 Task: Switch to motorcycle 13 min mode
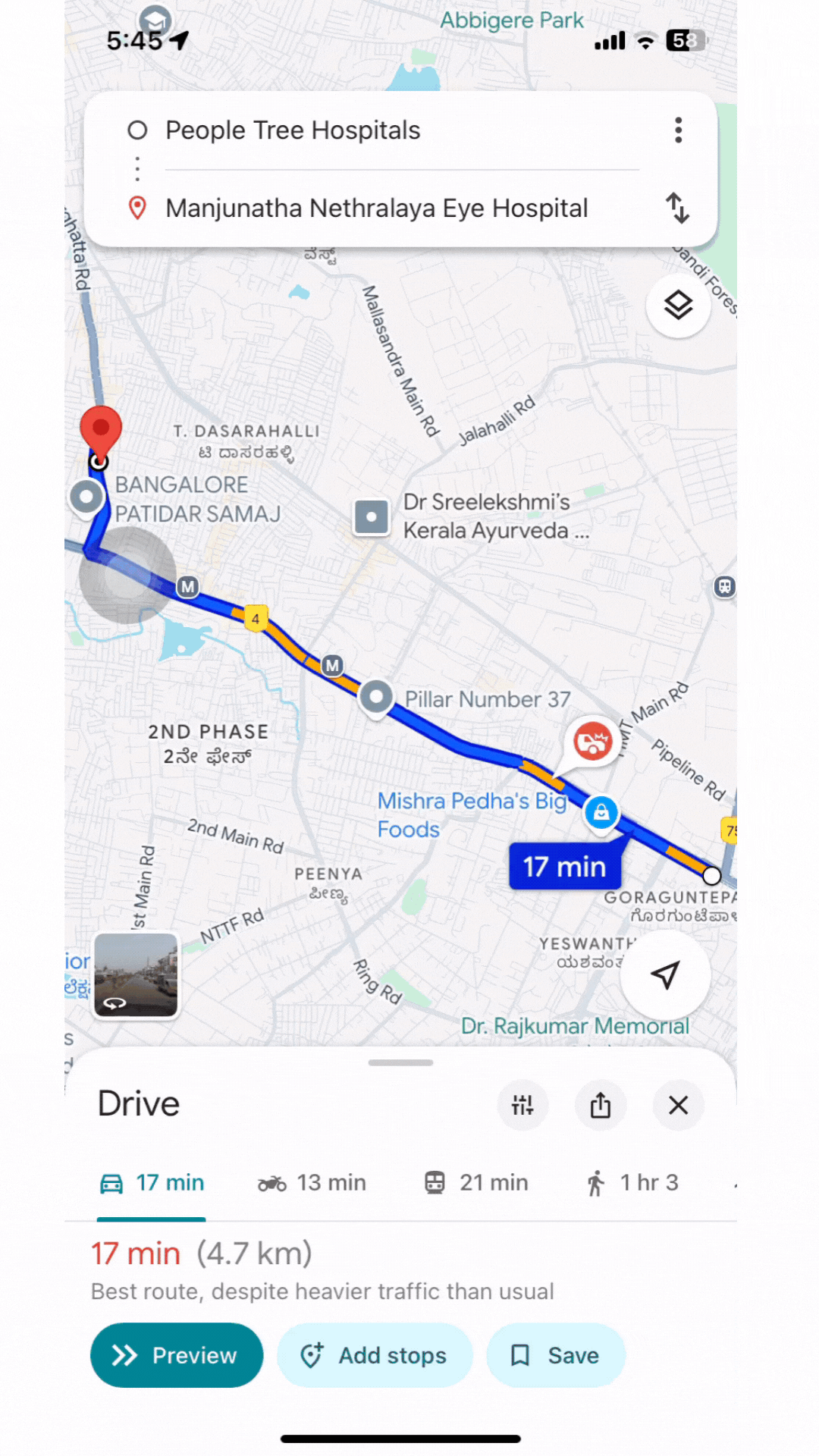[312, 1182]
